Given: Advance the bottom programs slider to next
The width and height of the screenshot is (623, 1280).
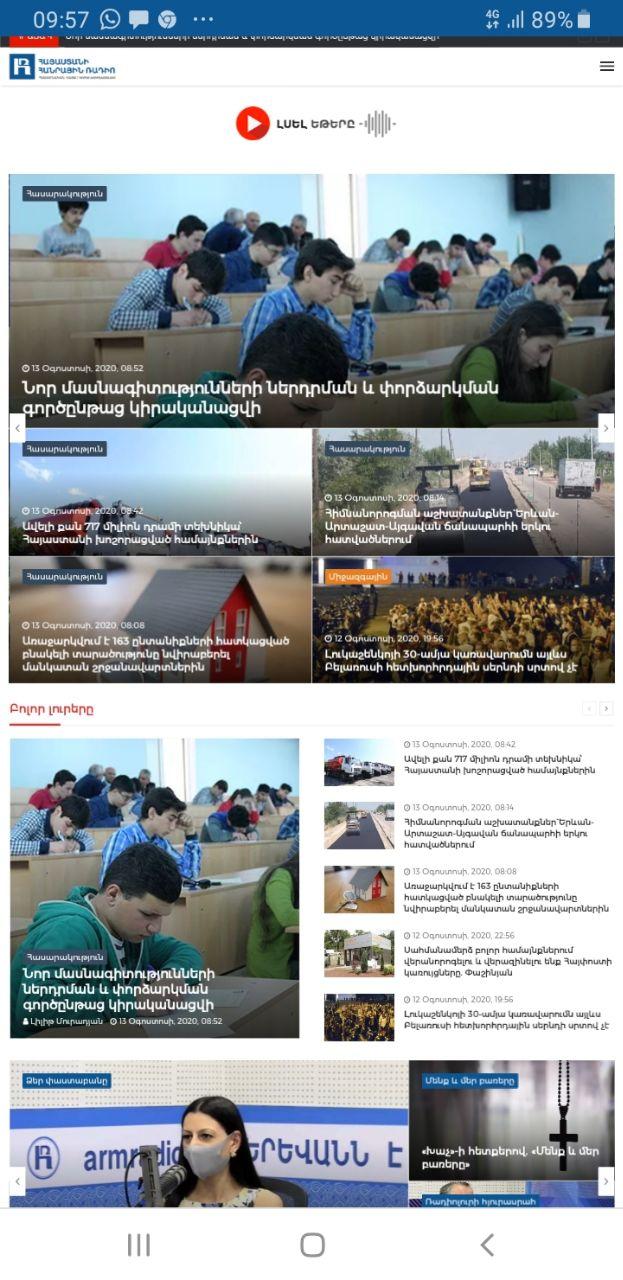Looking at the screenshot, I should click(606, 1181).
